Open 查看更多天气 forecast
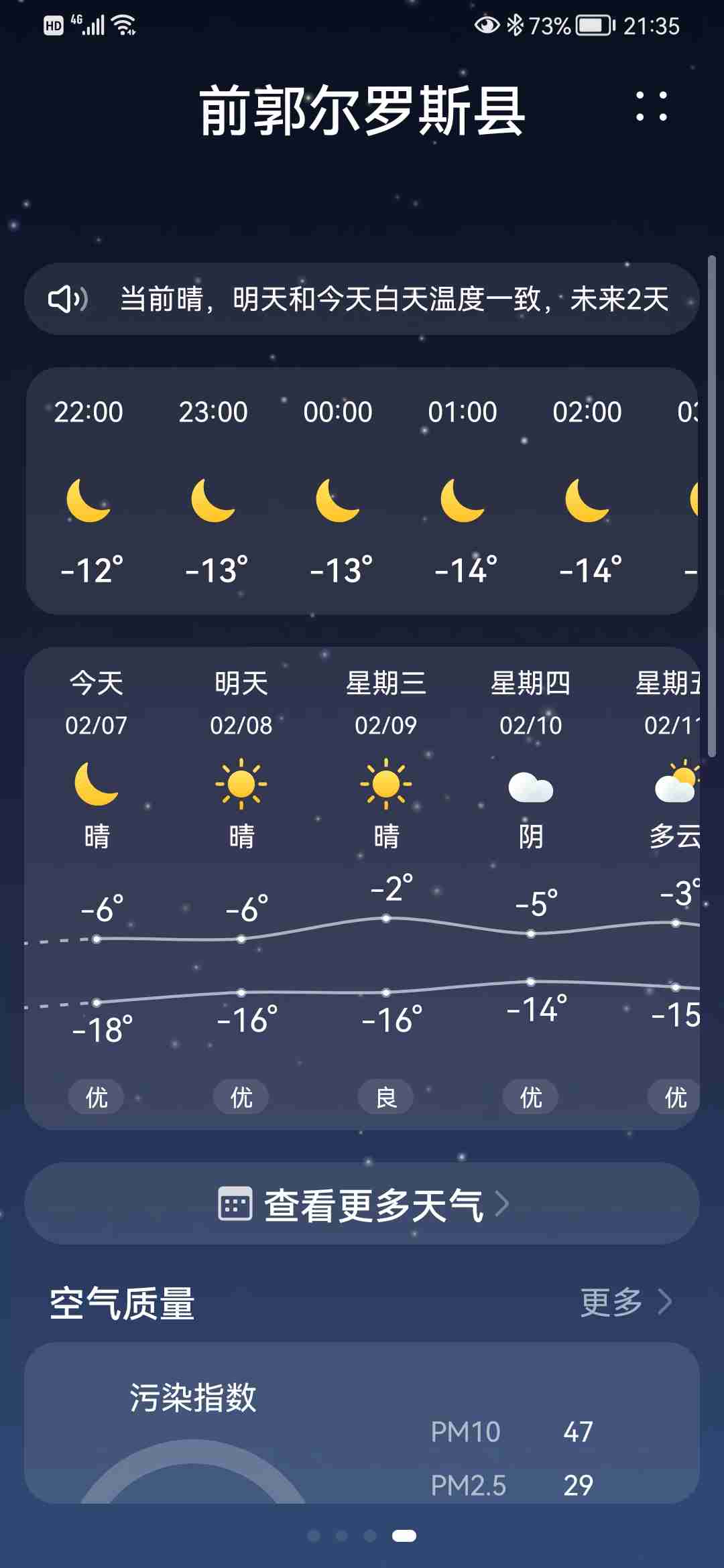Image resolution: width=724 pixels, height=1568 pixels. 362,1204
